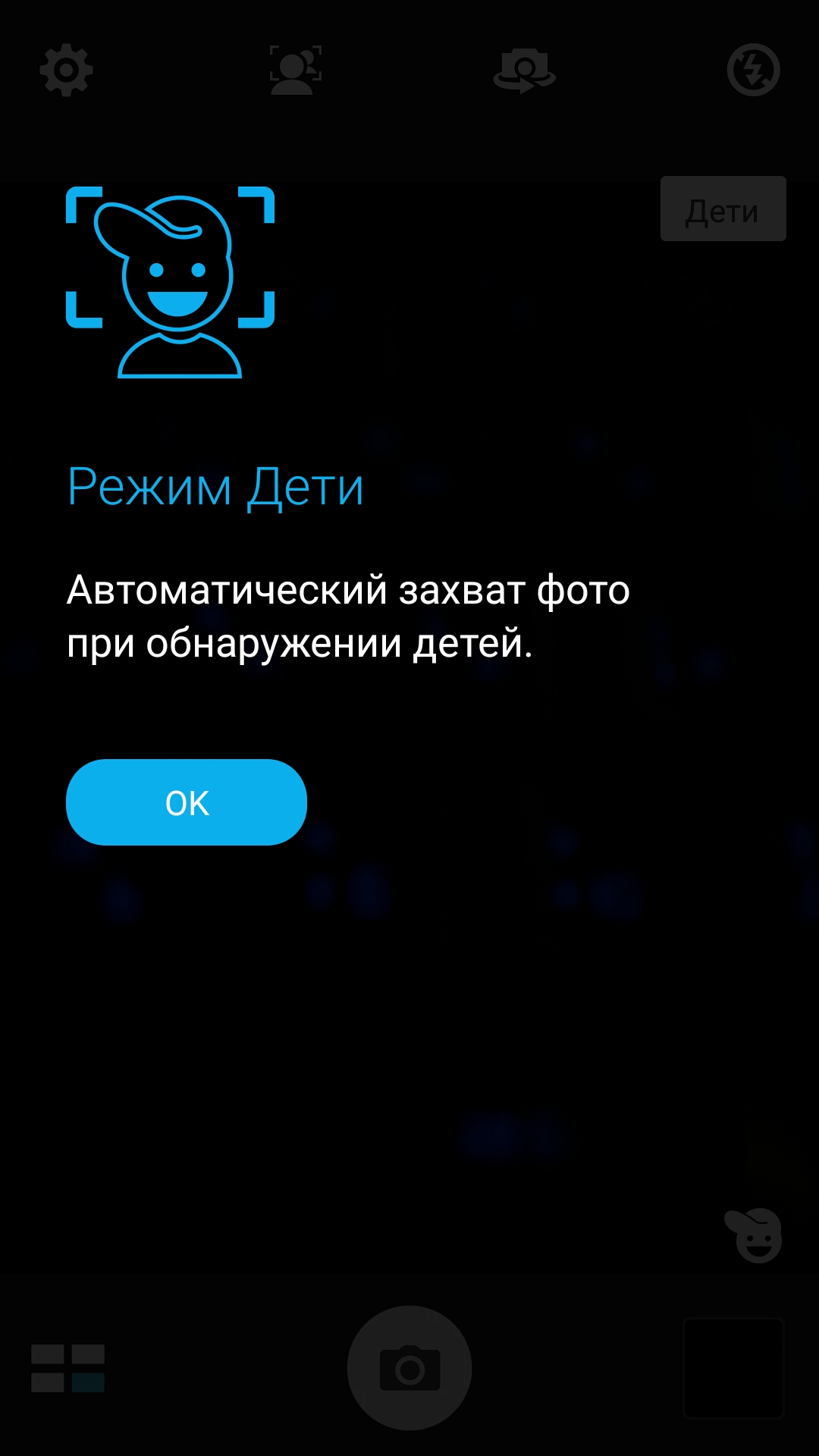Toggle the flash mode icon
The width and height of the screenshot is (819, 1456).
coord(753,70)
